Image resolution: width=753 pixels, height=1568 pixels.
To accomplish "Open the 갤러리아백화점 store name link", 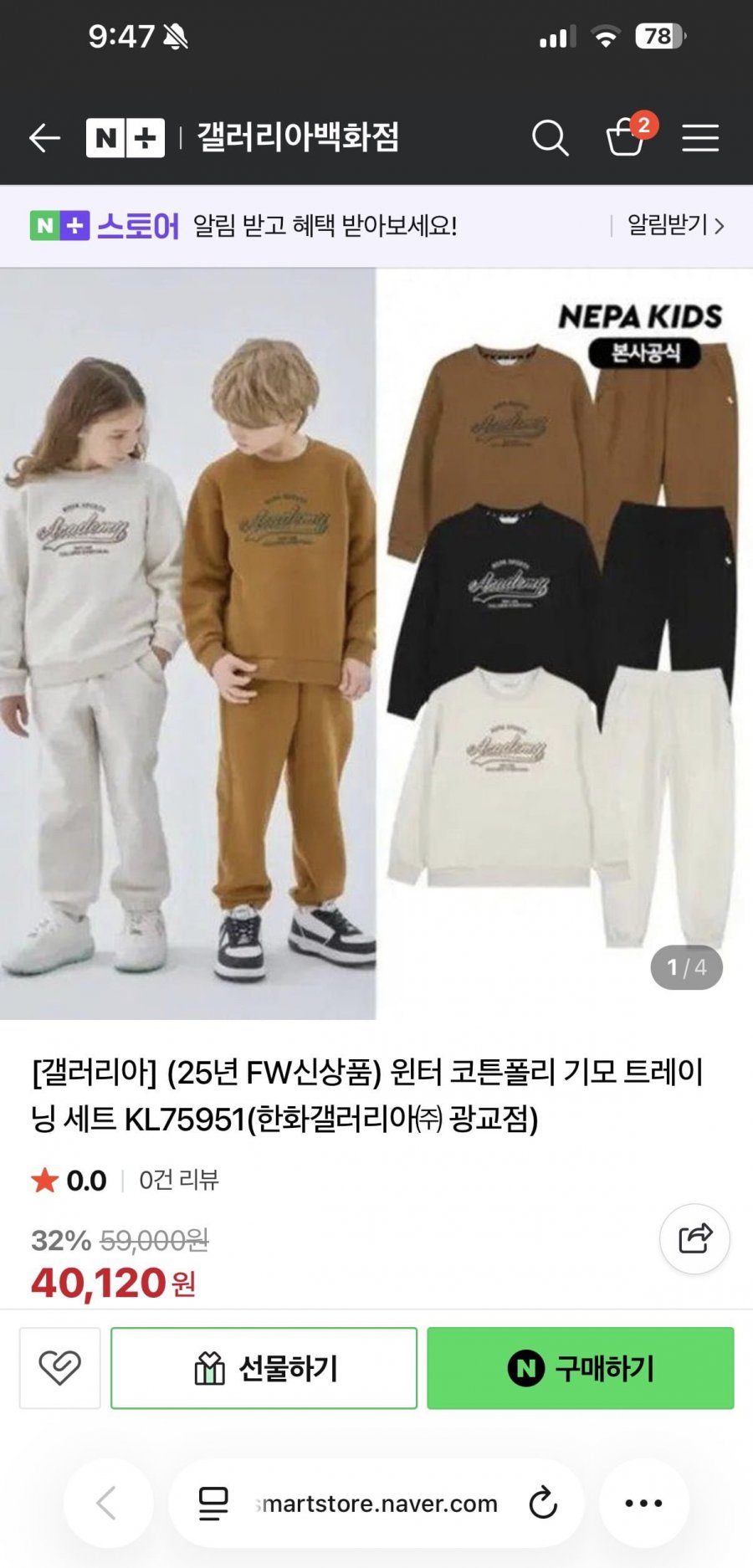I will click(298, 137).
